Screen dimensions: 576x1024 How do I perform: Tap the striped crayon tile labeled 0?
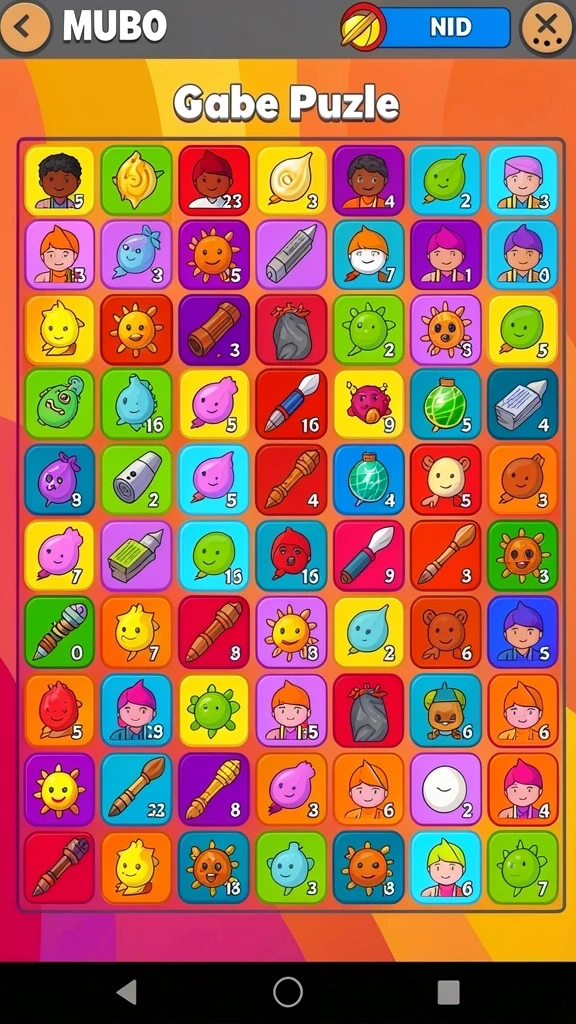pyautogui.click(x=59, y=632)
